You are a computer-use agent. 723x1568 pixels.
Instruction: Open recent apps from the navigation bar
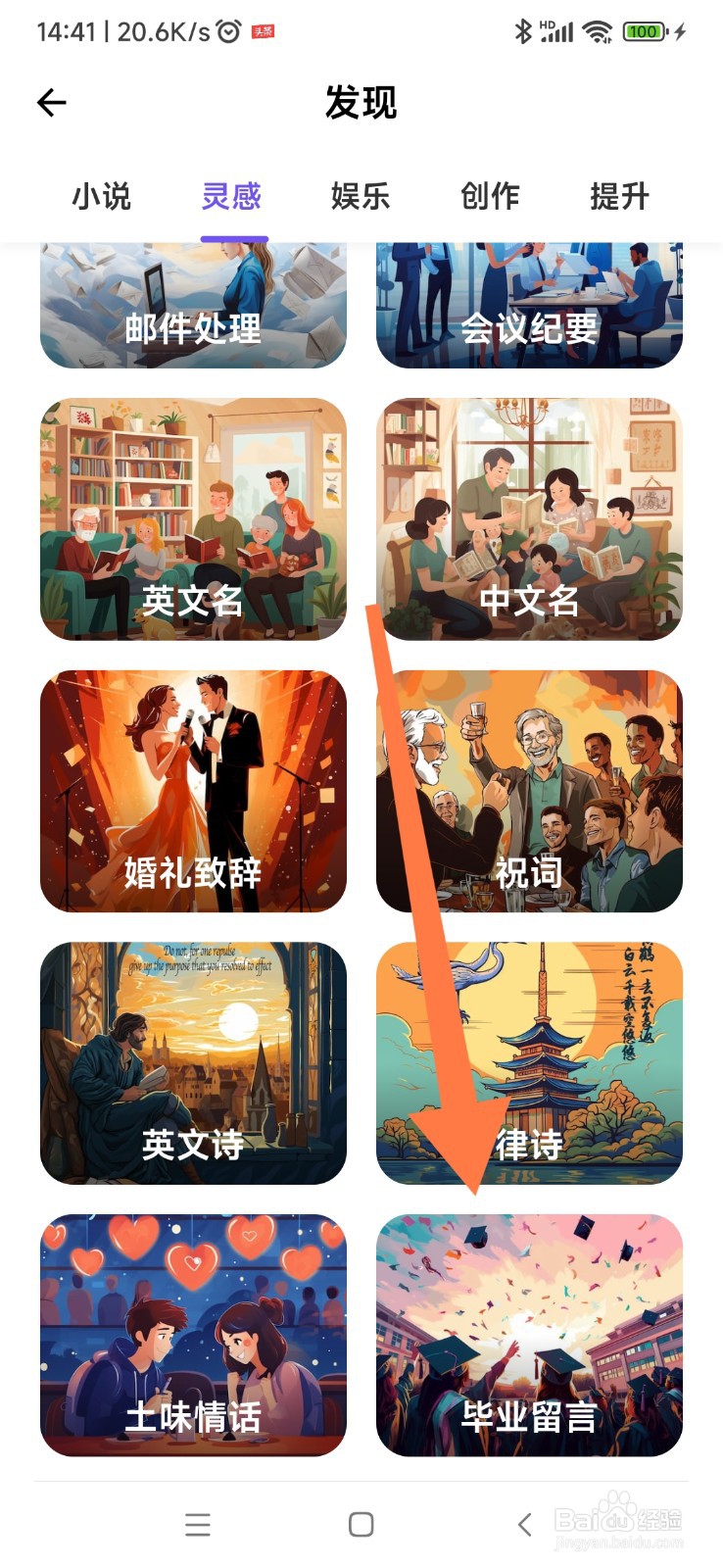click(198, 1524)
